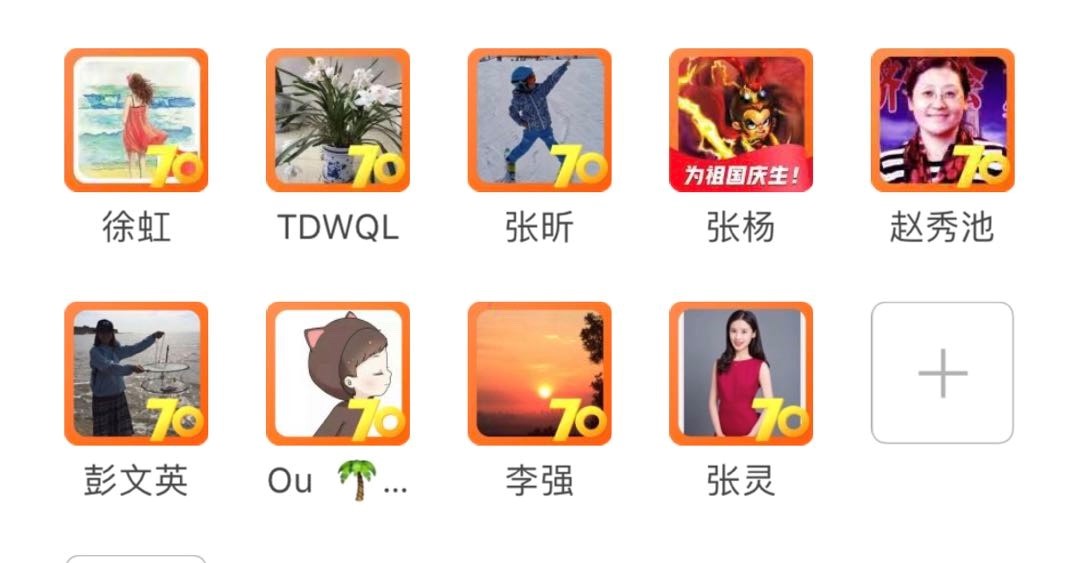
Task: Open 徐虹's profile avatar
Action: click(x=136, y=120)
